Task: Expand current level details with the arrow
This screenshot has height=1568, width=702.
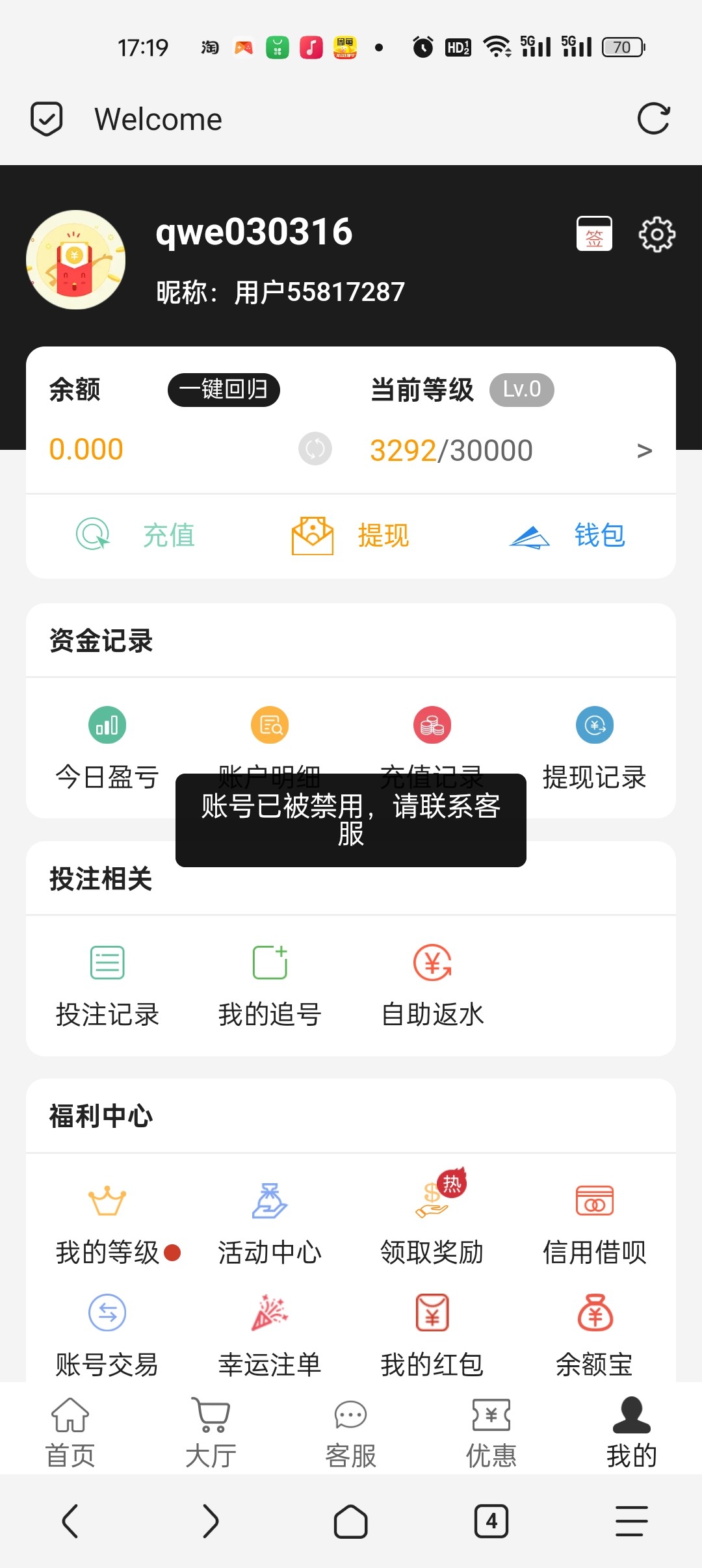Action: (644, 450)
